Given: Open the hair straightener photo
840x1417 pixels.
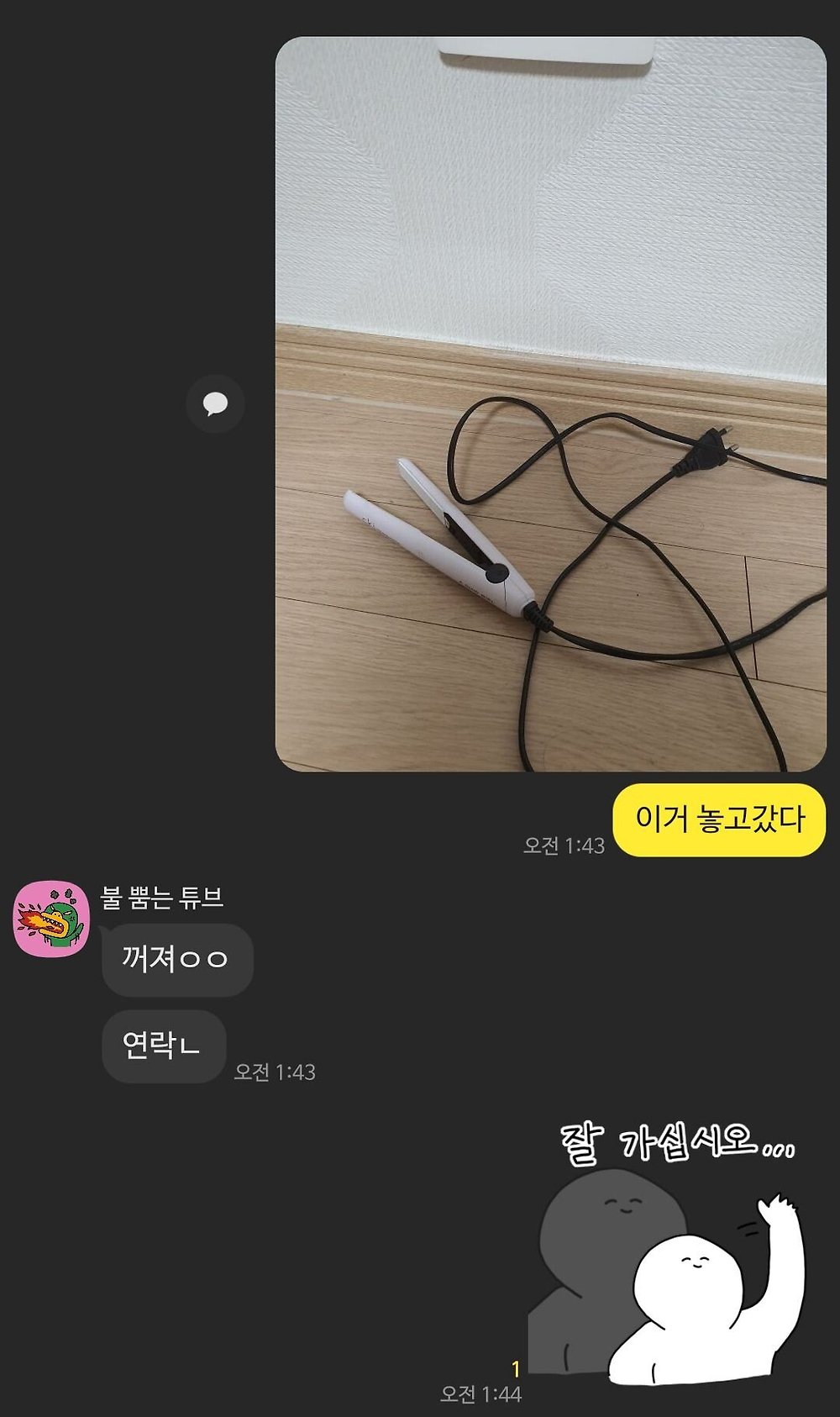Looking at the screenshot, I should tap(550, 403).
